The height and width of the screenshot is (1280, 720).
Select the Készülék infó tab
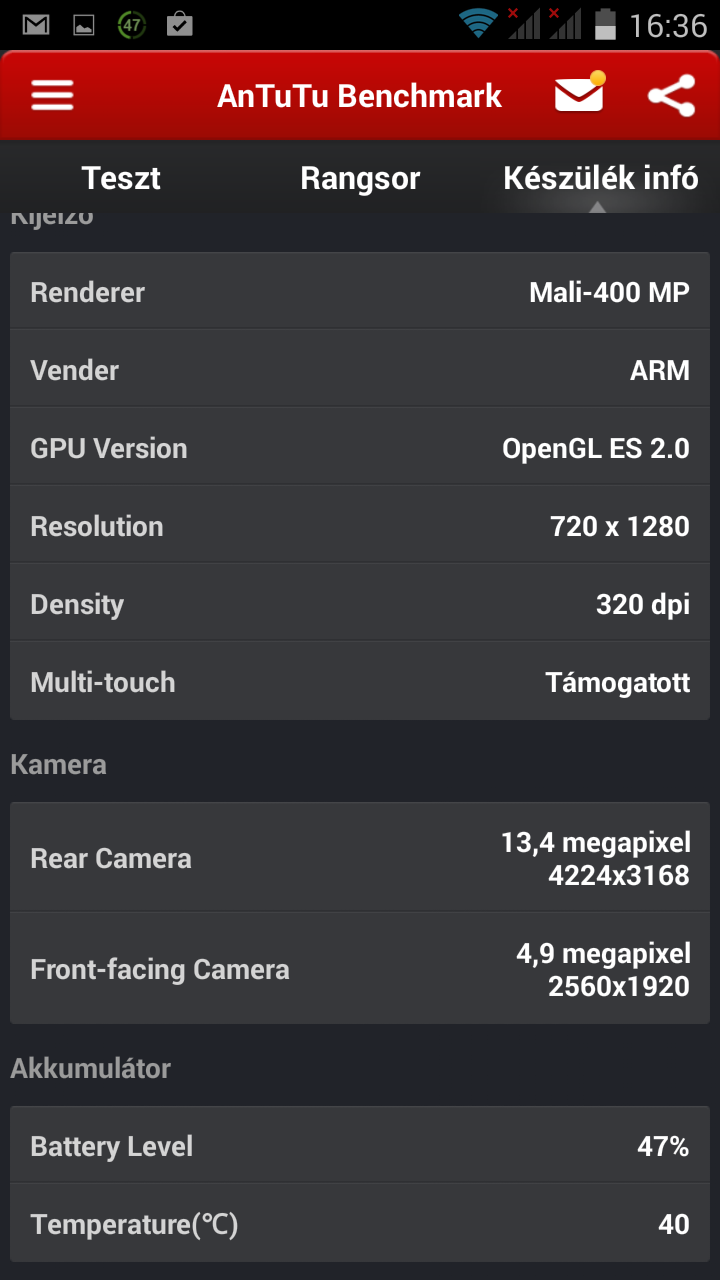[x=601, y=178]
